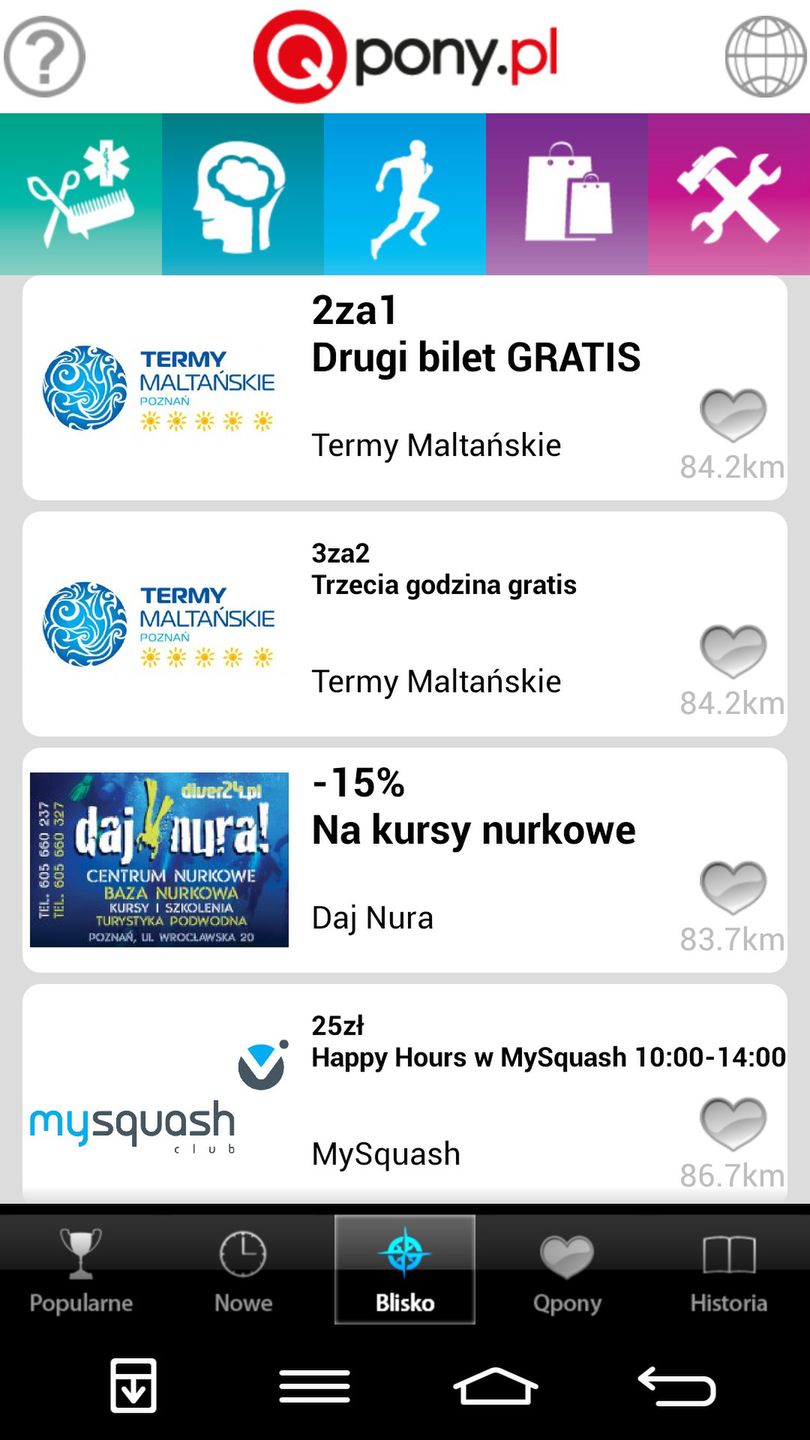The image size is (810, 1440).
Task: Click the clock icon above Nowe
Action: pos(242,1252)
